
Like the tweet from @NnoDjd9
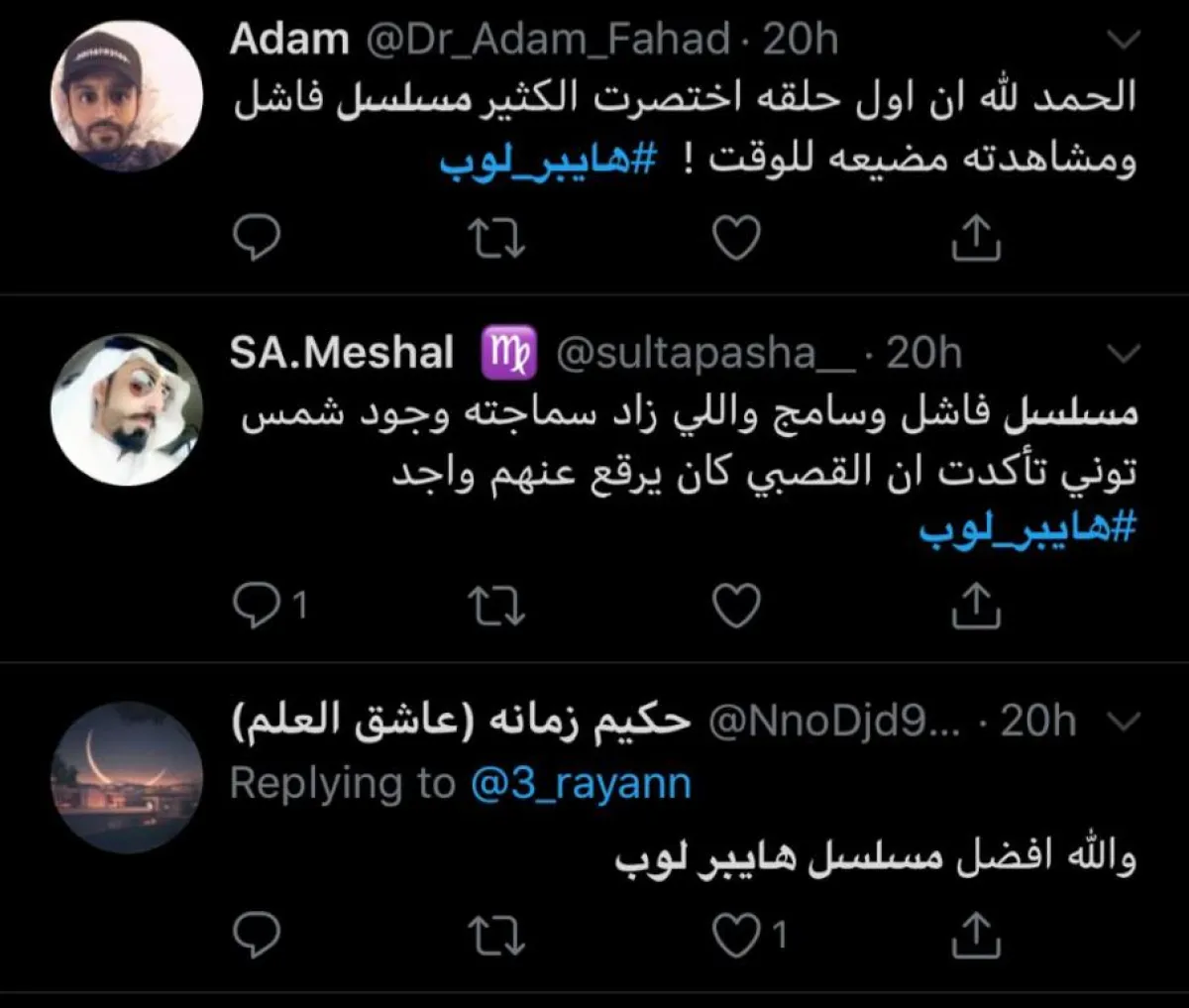tap(737, 935)
